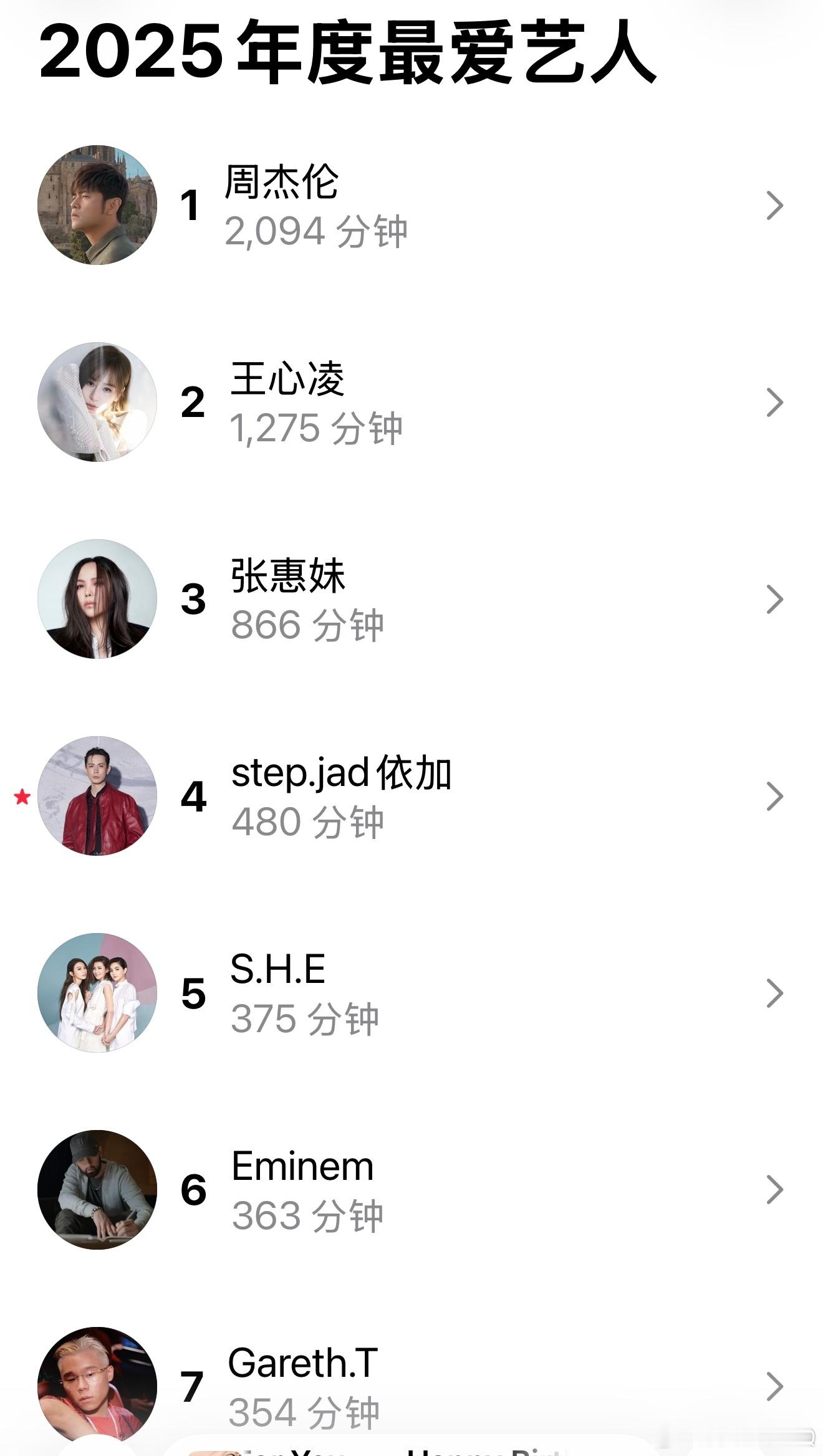Expand details for 张惠妹 via right chevron
This screenshot has width=823, height=1456.
[x=775, y=601]
